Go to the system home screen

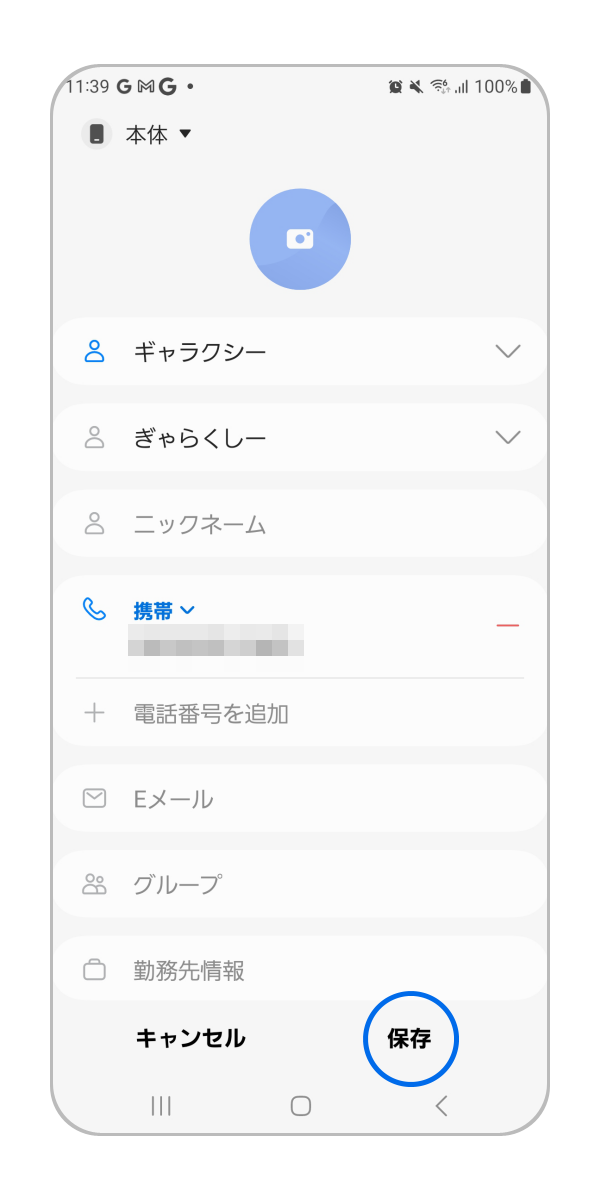coord(300,1105)
